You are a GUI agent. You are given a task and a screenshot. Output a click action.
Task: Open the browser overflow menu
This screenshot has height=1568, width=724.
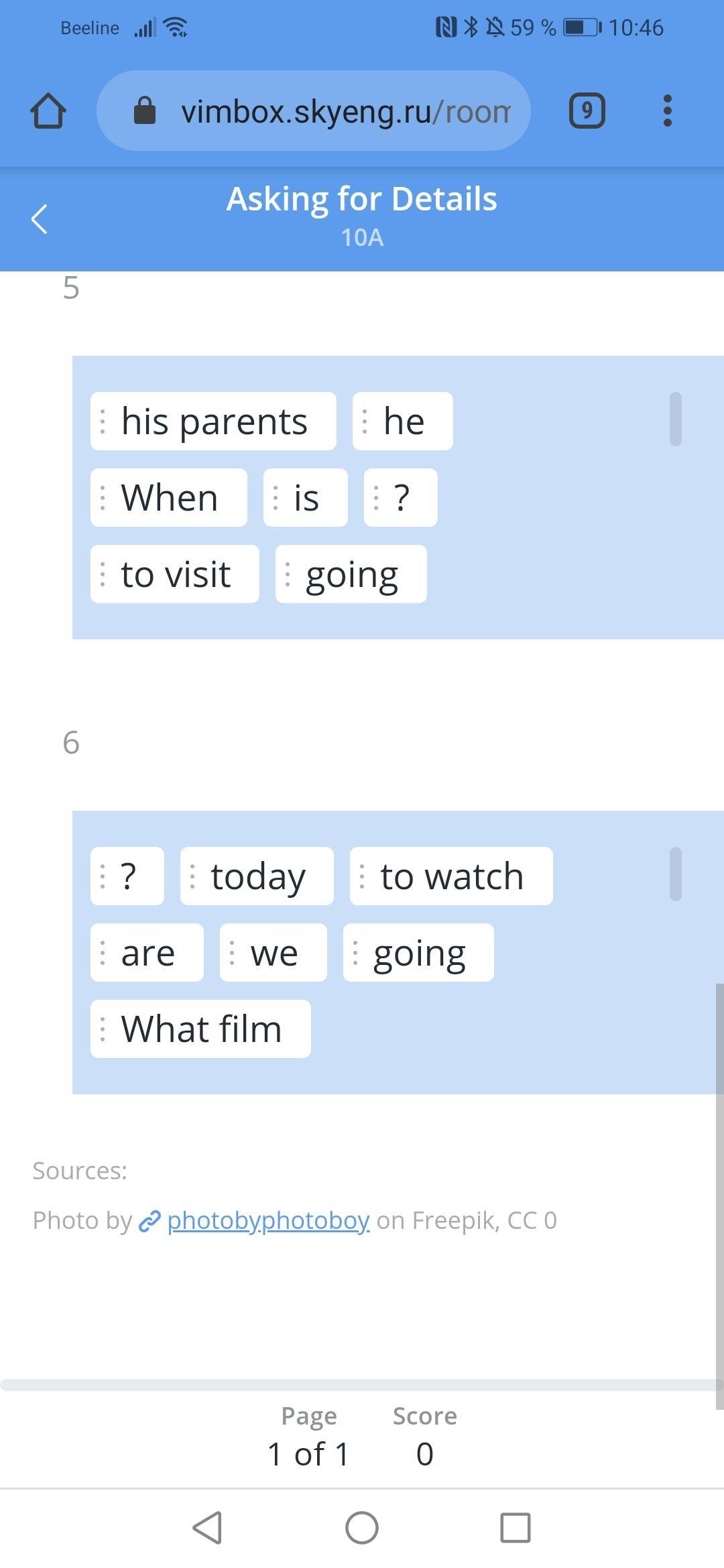coord(667,111)
